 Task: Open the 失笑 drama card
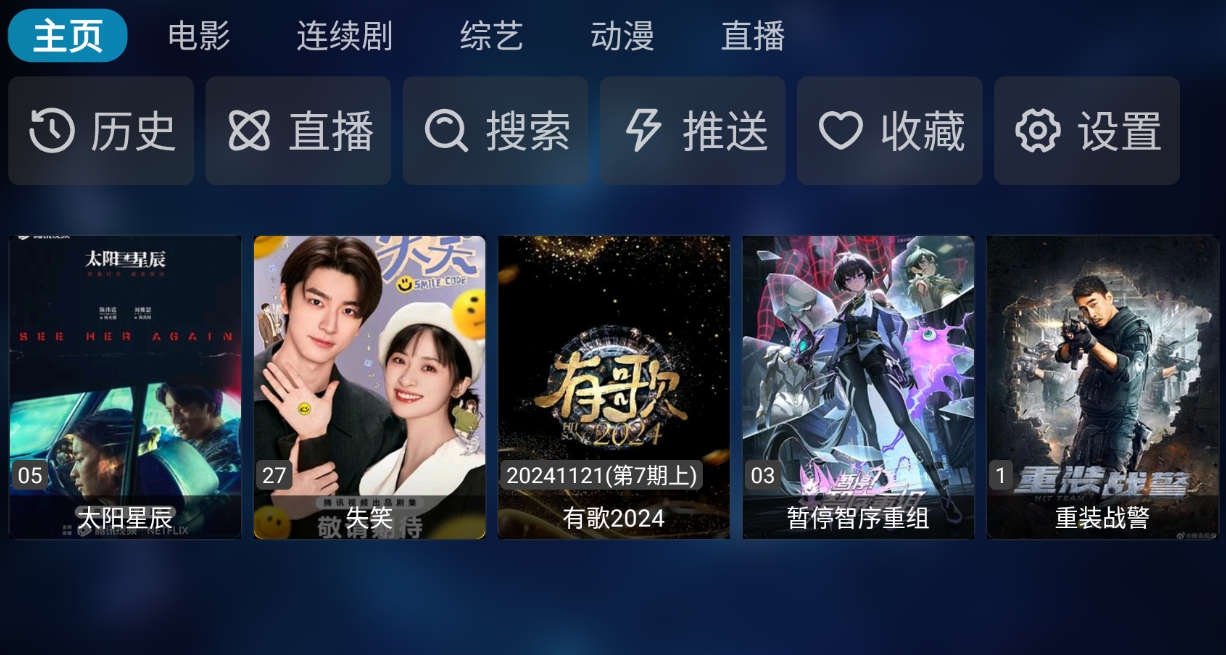coord(369,387)
